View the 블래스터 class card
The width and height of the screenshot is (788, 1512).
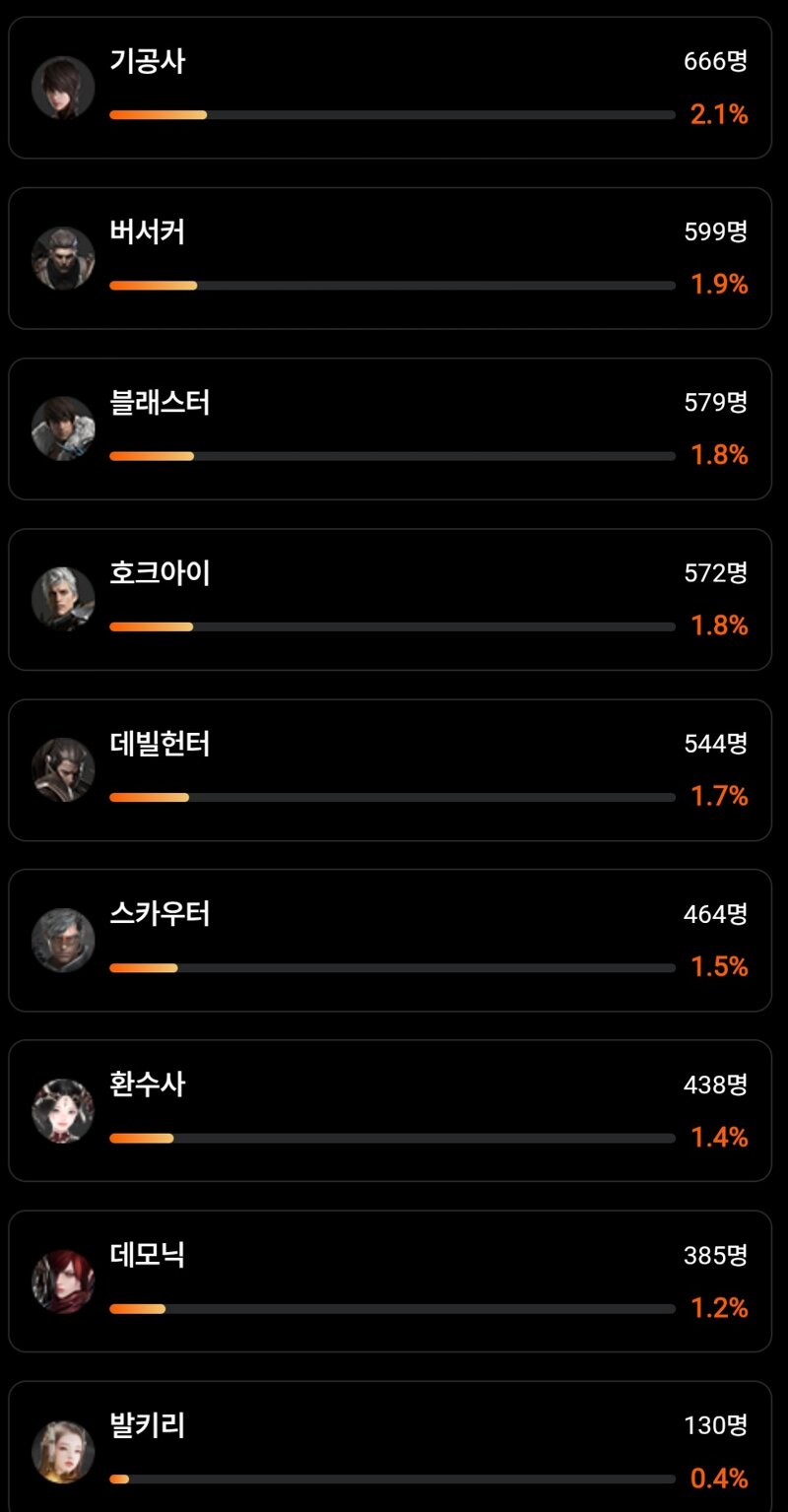tap(390, 428)
